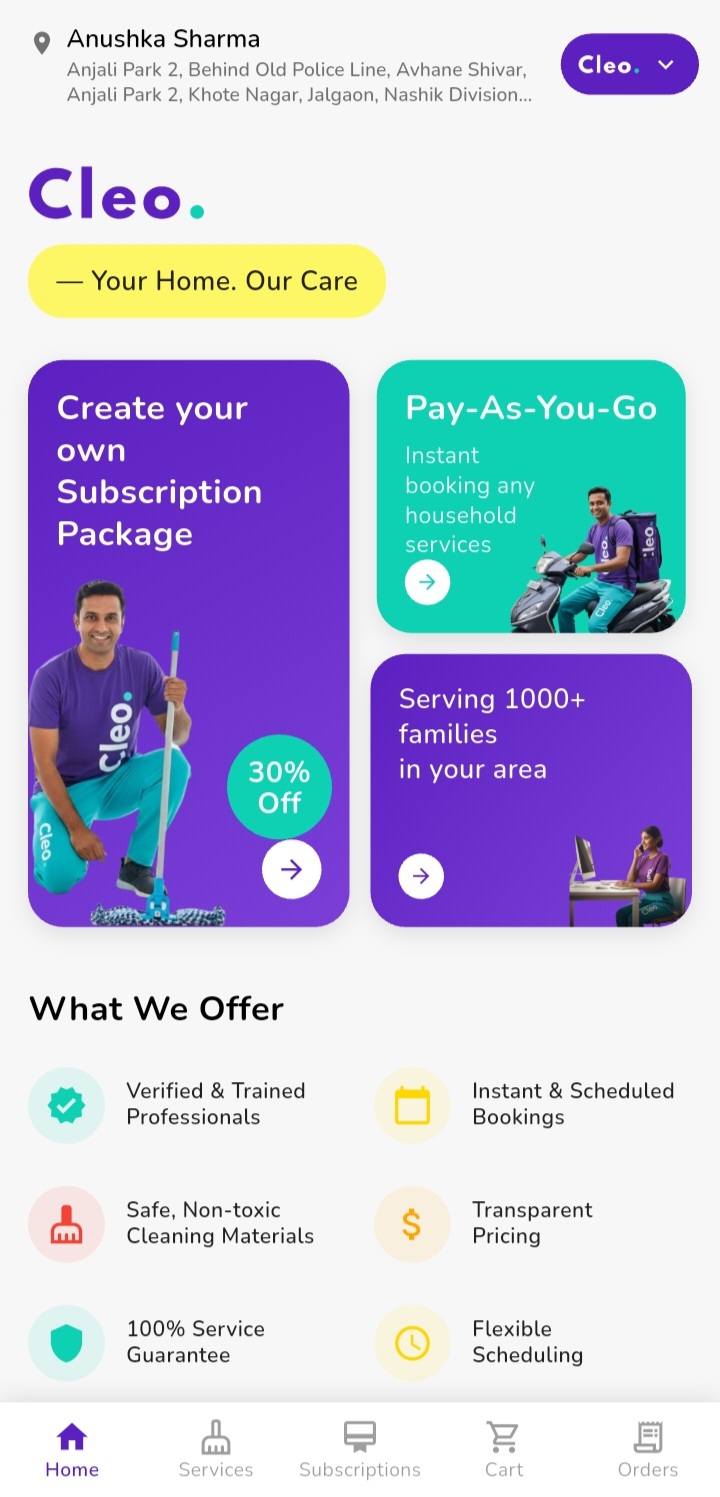
Task: Go to the Orders tab
Action: point(647,1450)
